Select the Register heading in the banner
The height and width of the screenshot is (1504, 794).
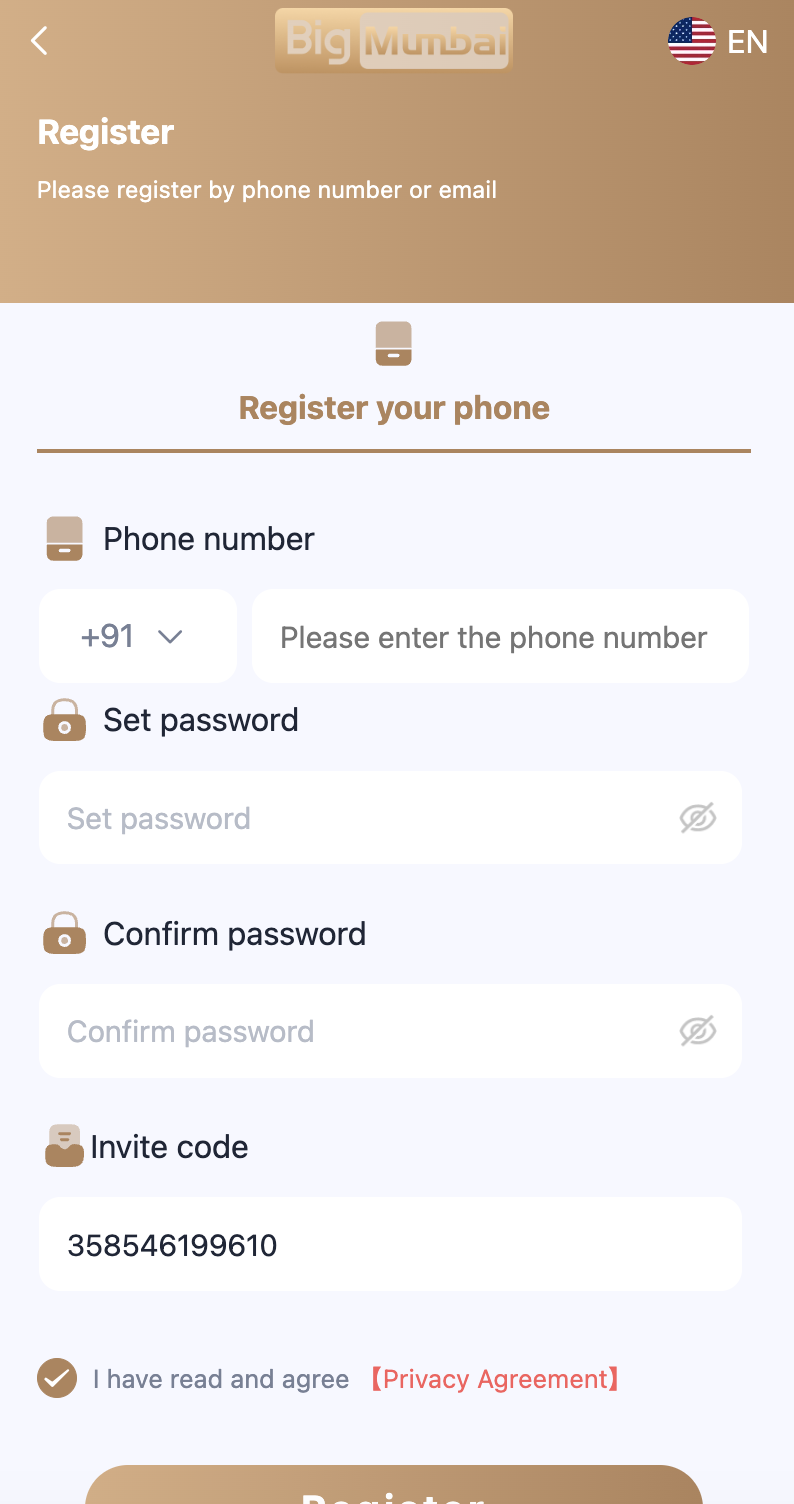[105, 131]
